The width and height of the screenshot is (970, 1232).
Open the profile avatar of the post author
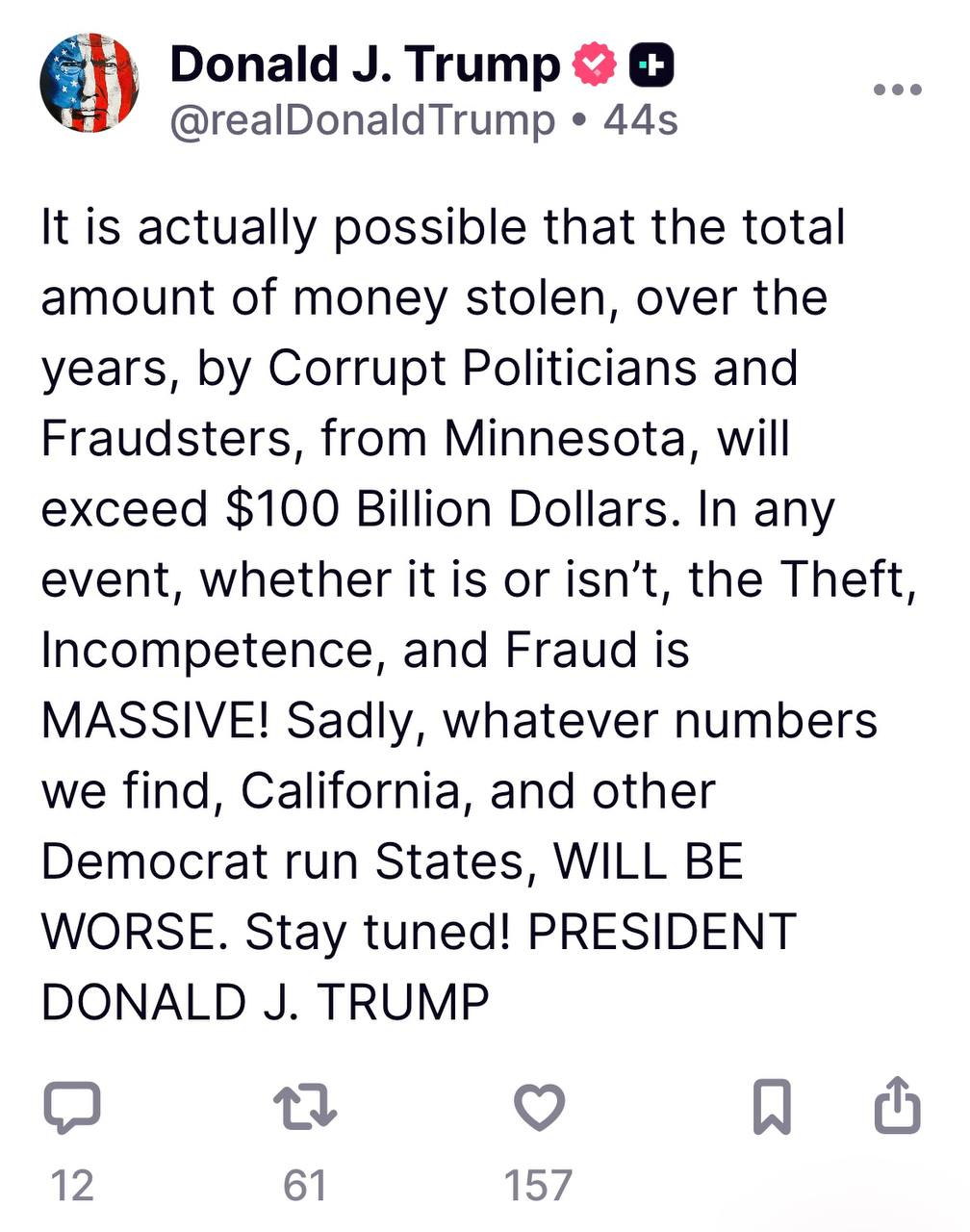click(x=89, y=83)
